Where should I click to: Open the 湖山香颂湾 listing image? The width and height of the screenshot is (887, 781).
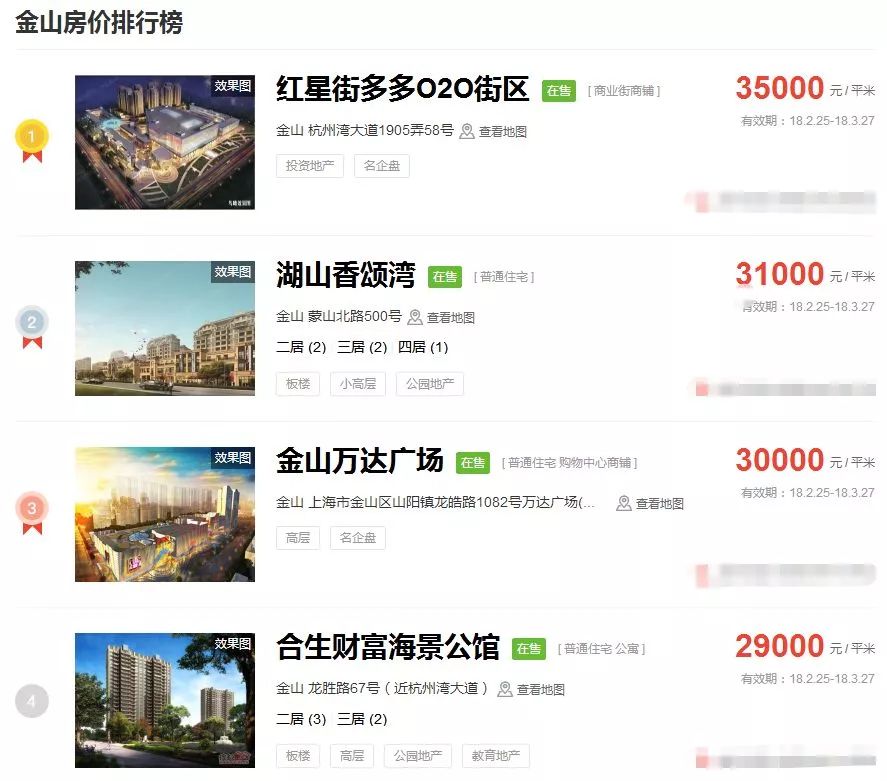[164, 328]
